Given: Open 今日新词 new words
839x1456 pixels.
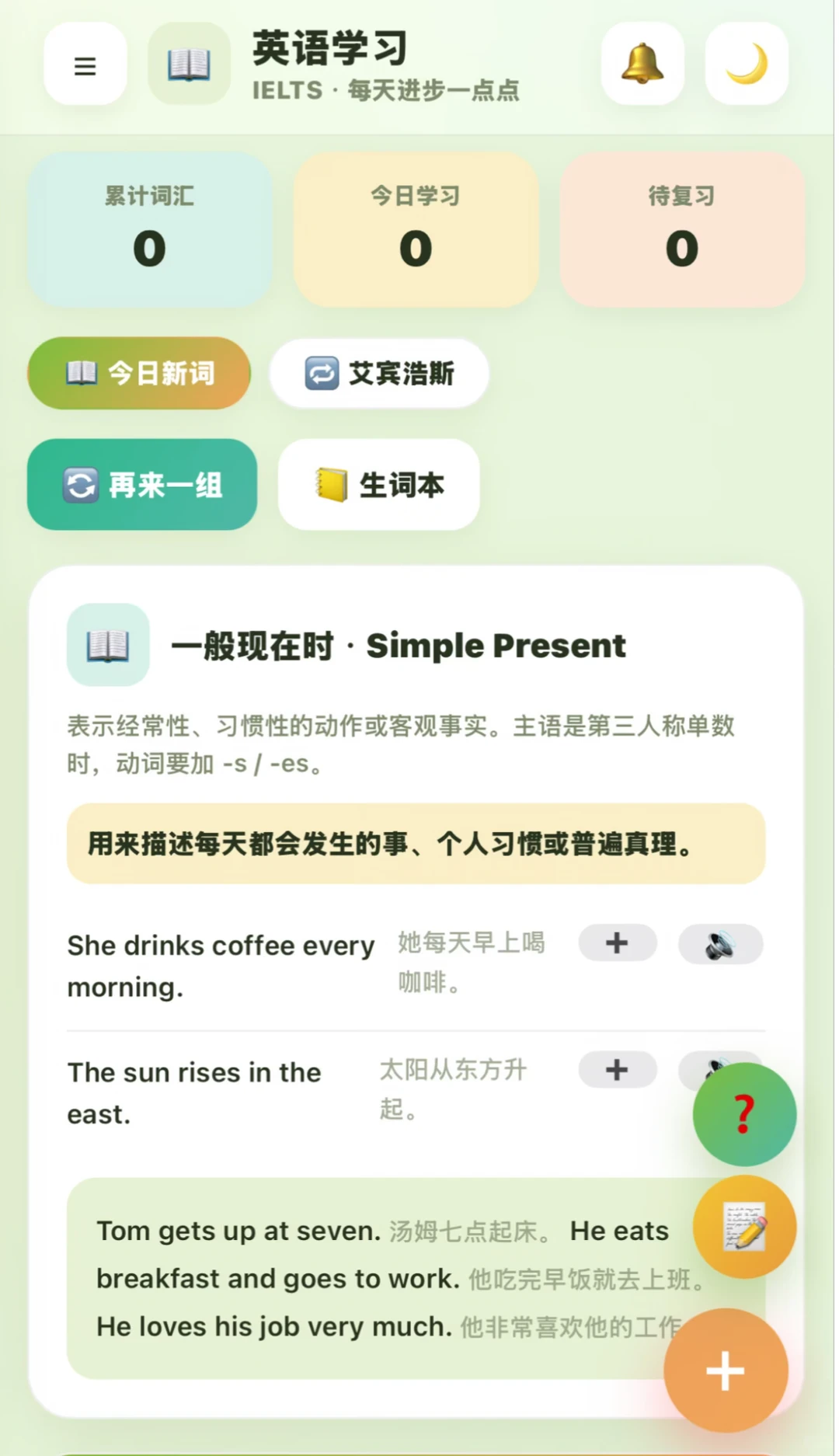Looking at the screenshot, I should click(x=139, y=374).
